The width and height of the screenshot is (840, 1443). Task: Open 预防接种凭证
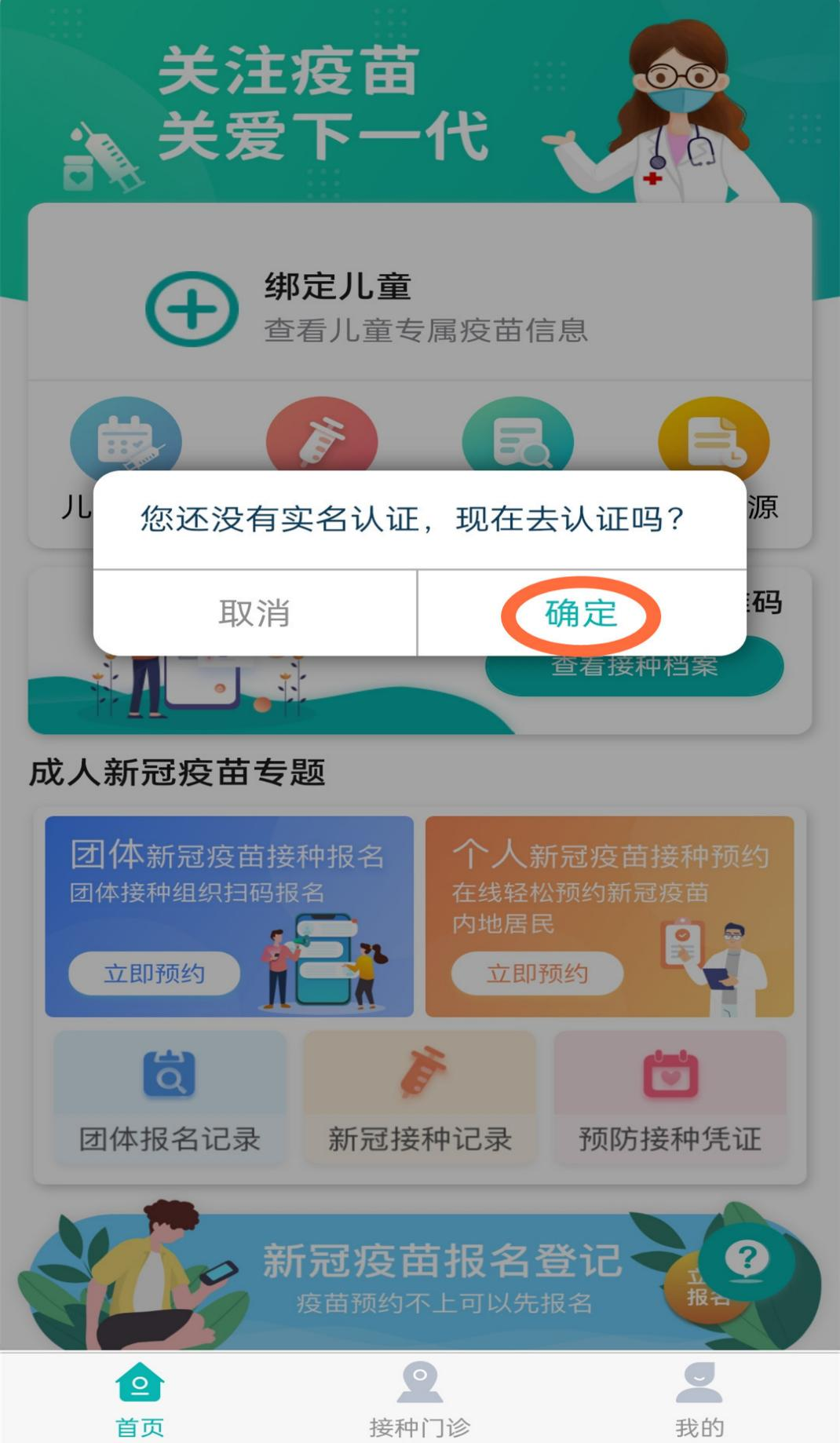(x=670, y=1098)
